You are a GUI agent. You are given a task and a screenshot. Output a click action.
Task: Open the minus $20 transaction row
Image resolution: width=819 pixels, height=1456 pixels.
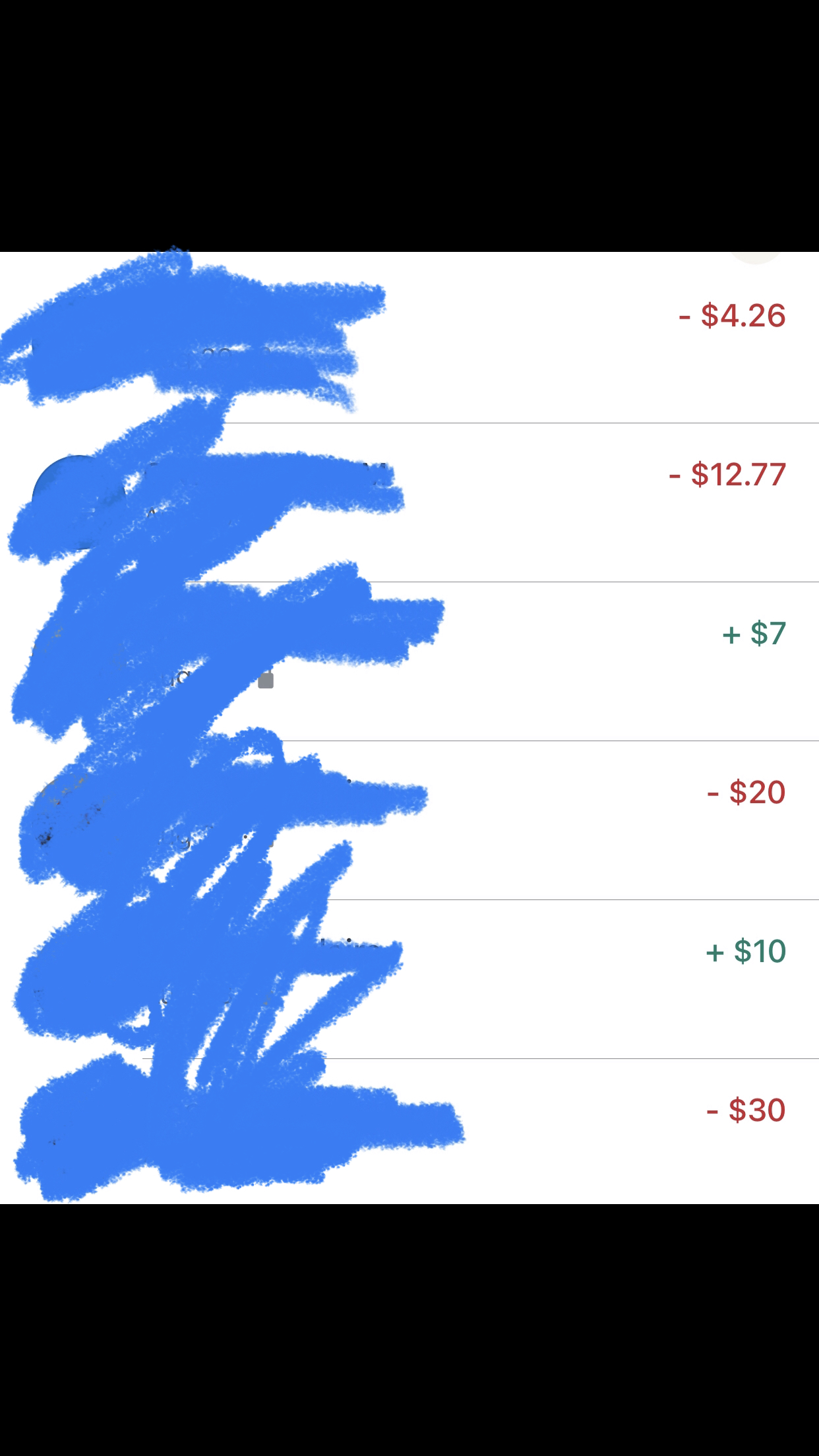tap(409, 820)
